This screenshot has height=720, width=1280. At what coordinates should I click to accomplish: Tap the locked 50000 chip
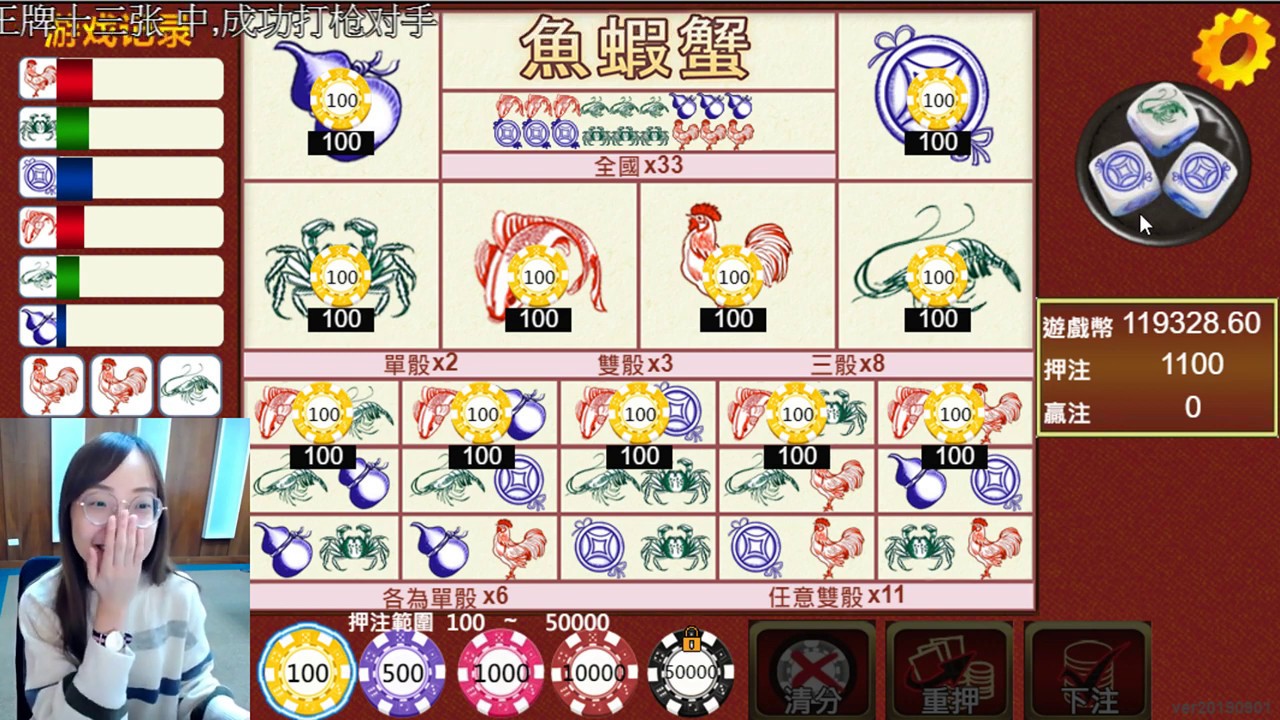[690, 672]
